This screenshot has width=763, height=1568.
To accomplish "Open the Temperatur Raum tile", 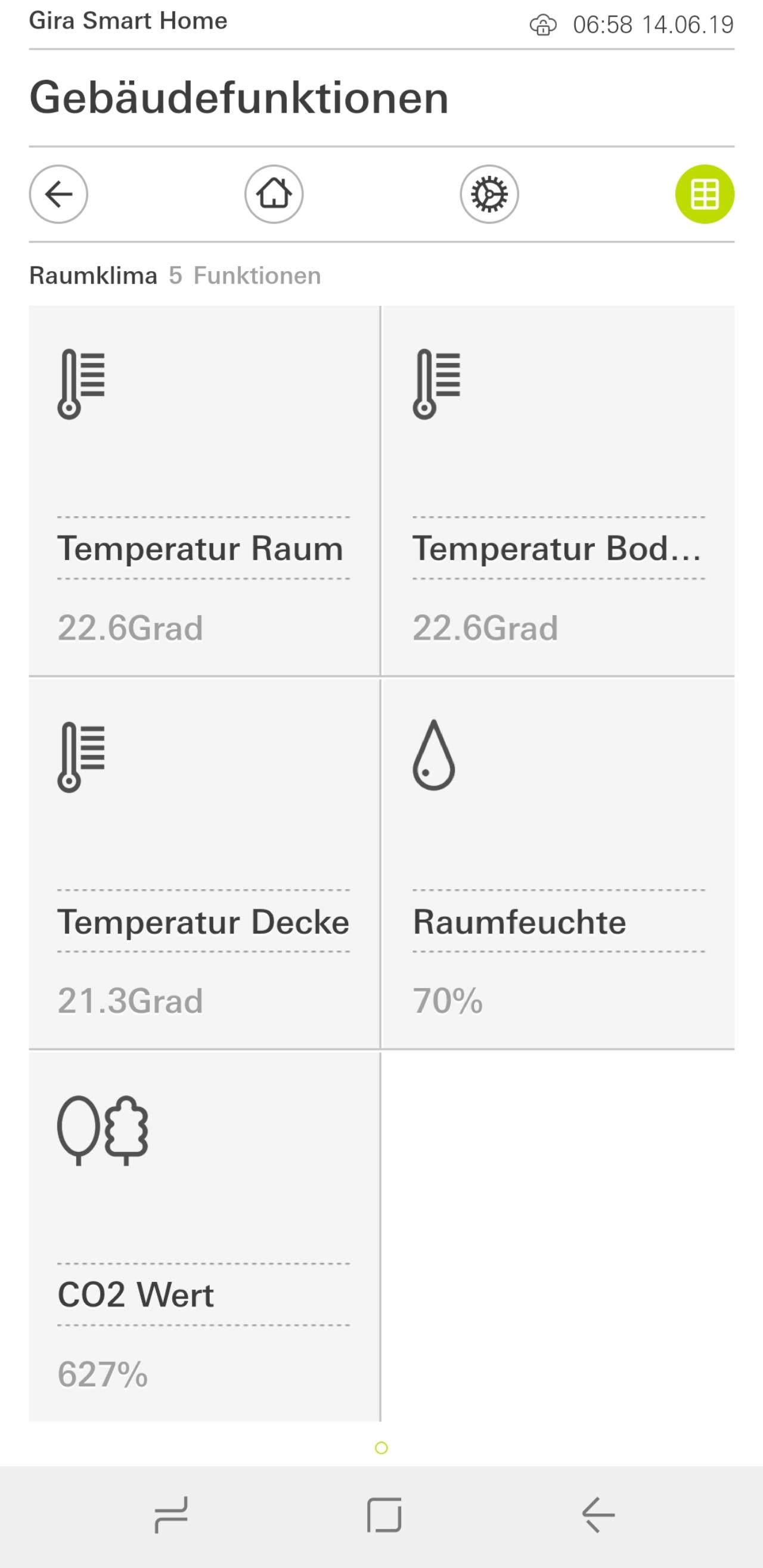I will (x=204, y=490).
